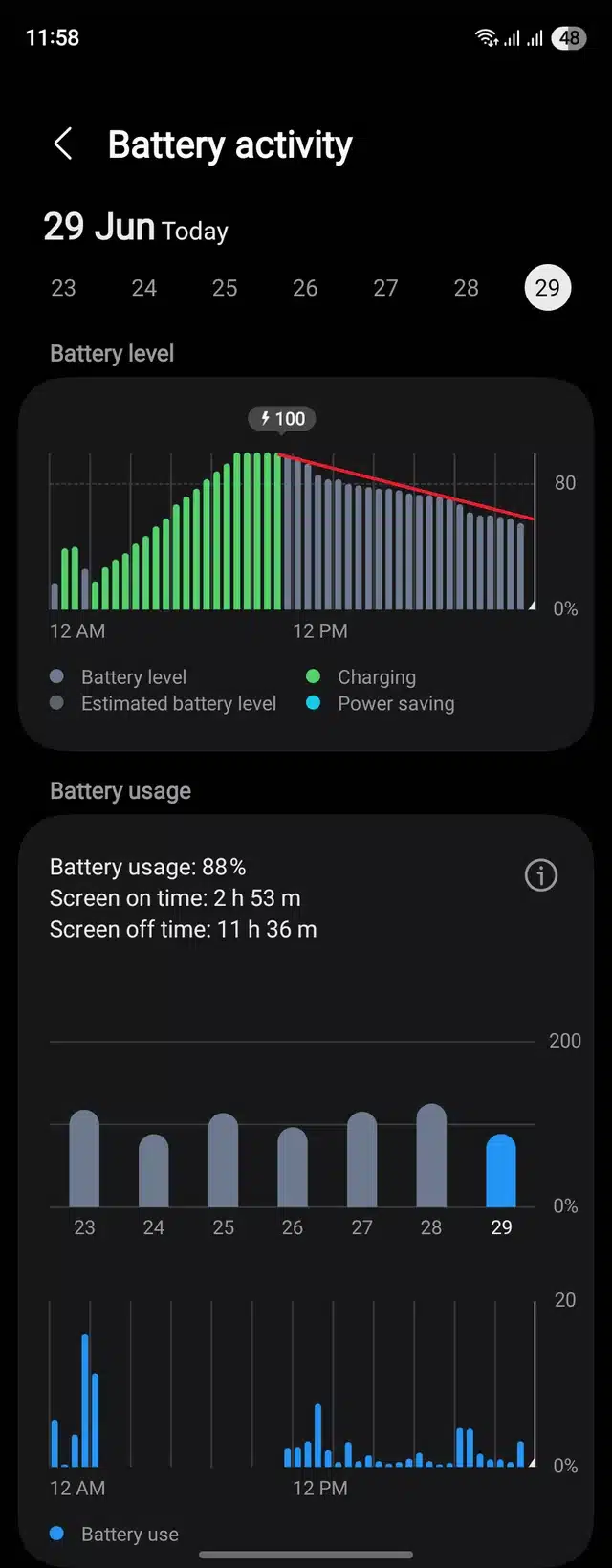
Task: Tap the usage bar for day 27
Action: 361,1159
